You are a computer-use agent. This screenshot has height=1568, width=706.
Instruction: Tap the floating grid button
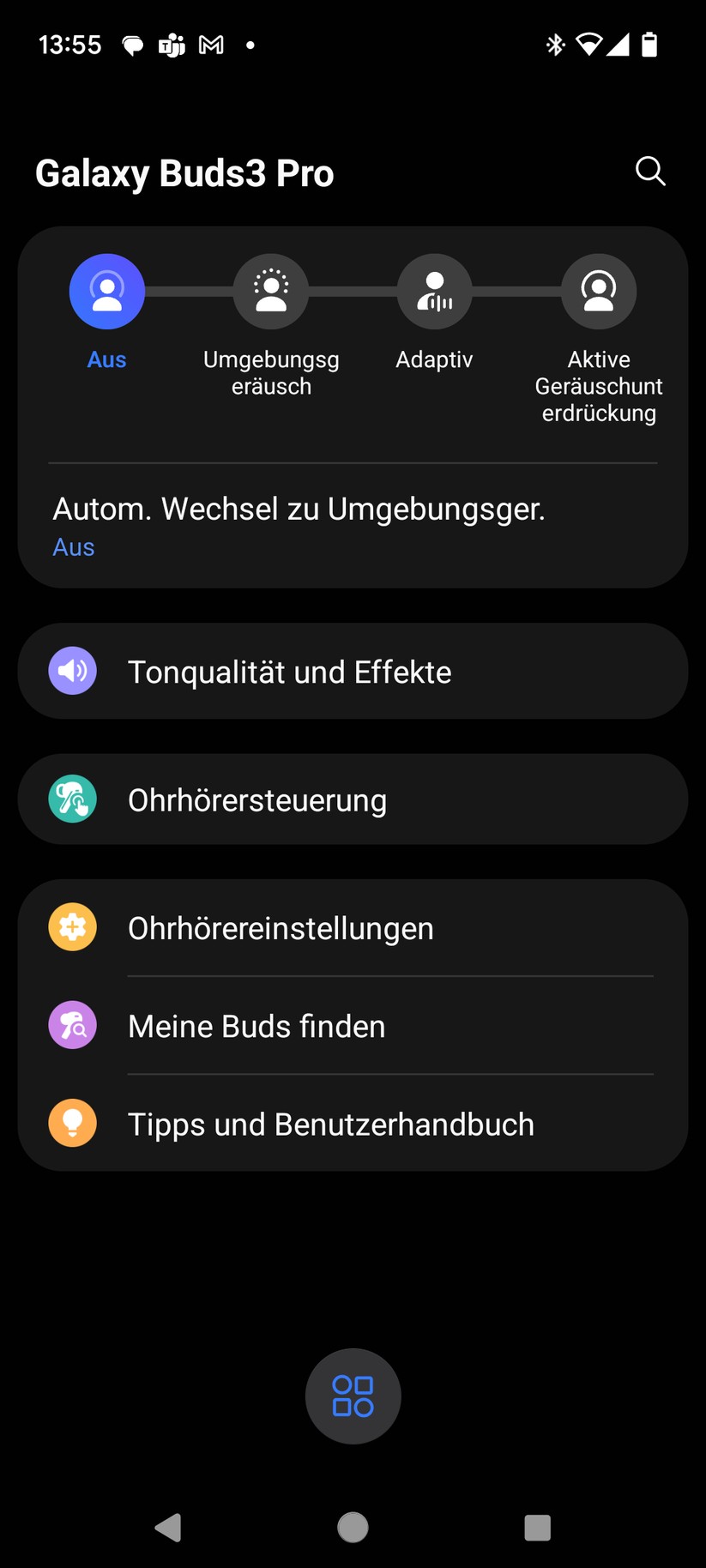point(353,1396)
